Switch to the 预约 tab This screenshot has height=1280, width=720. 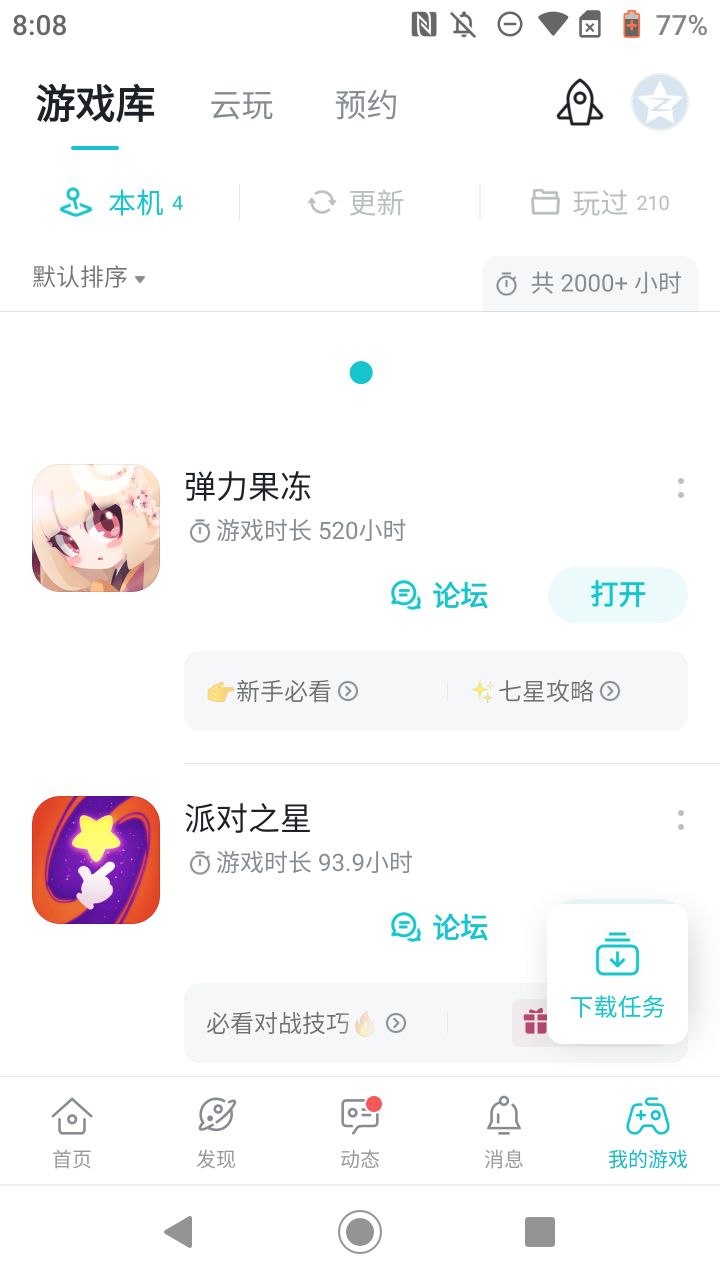366,105
